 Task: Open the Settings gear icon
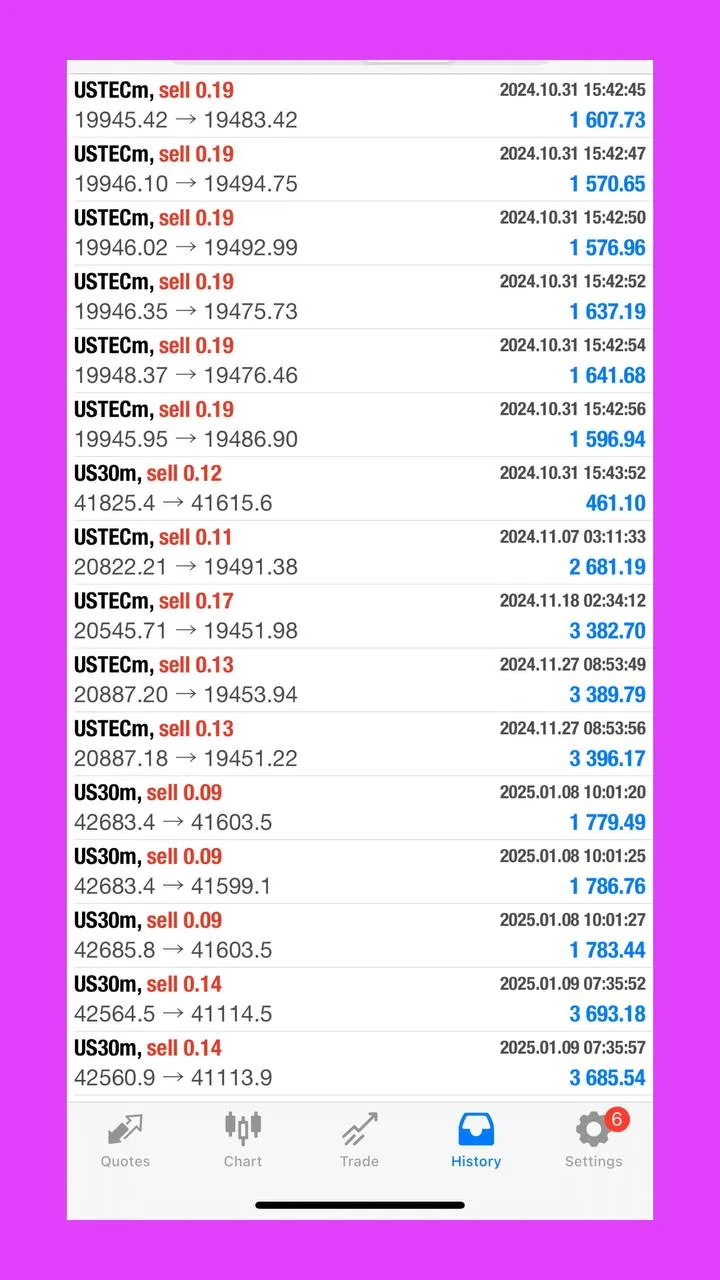pos(593,1128)
